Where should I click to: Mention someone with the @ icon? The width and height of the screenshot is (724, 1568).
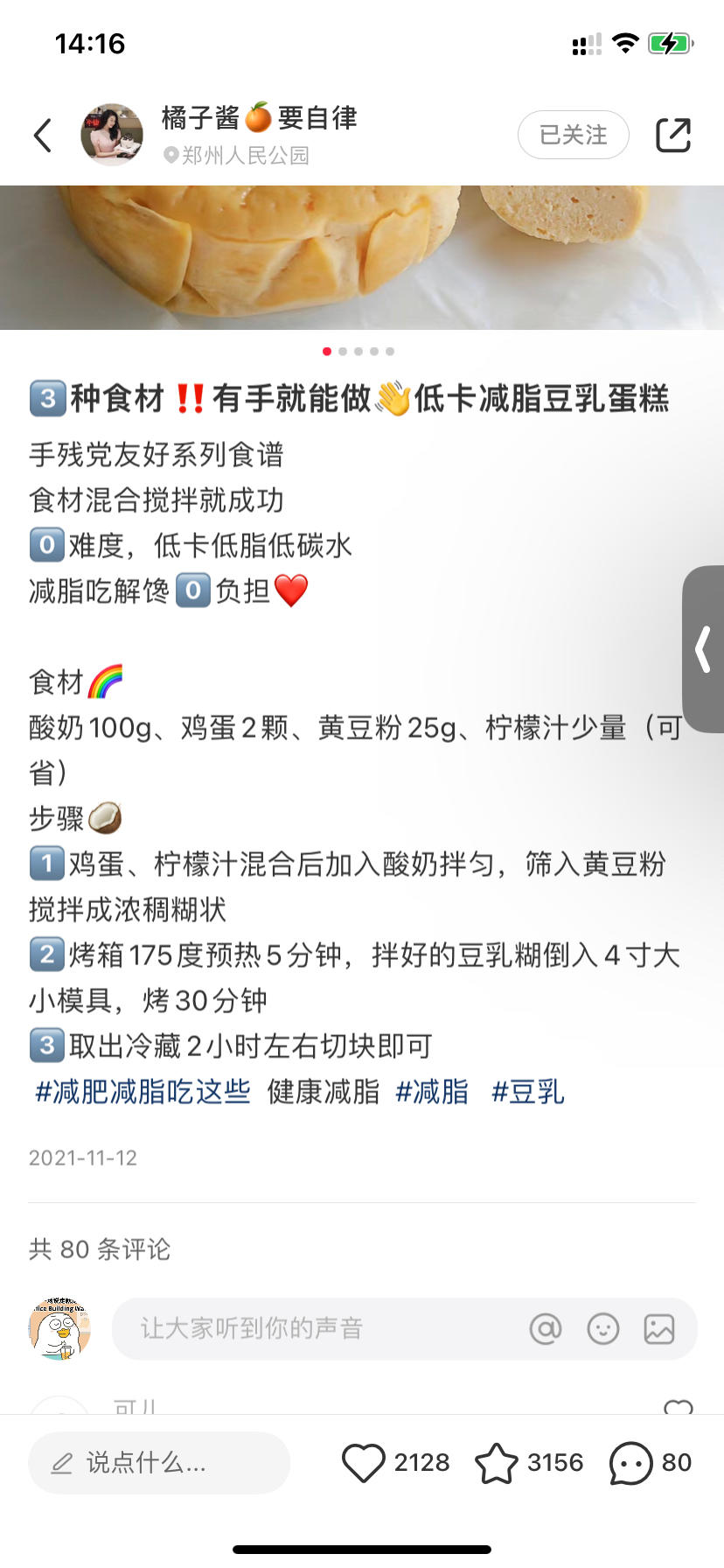[546, 1329]
